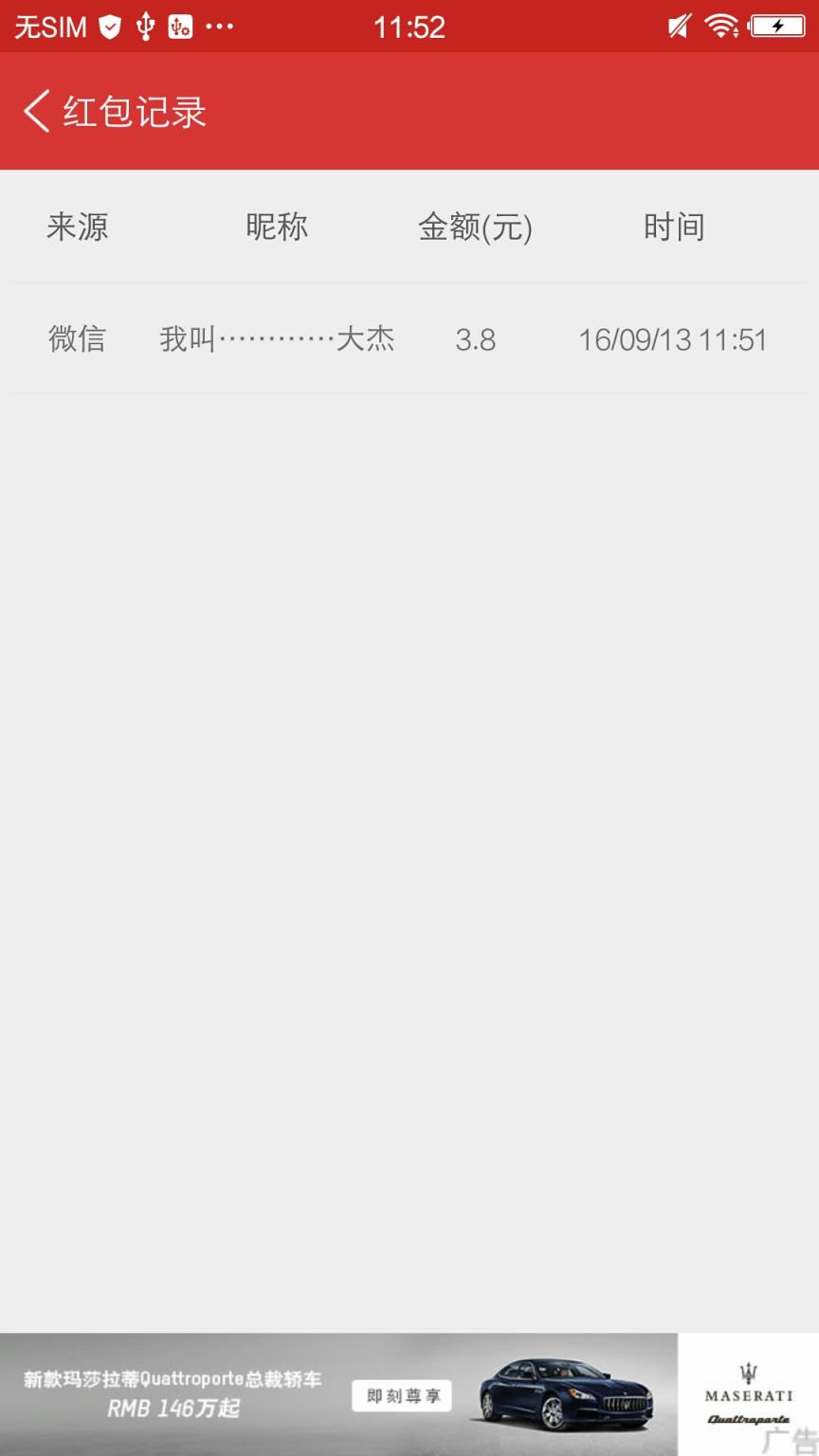This screenshot has width=819, height=1456.
Task: Tap the muted vibration icon
Action: click(x=679, y=26)
